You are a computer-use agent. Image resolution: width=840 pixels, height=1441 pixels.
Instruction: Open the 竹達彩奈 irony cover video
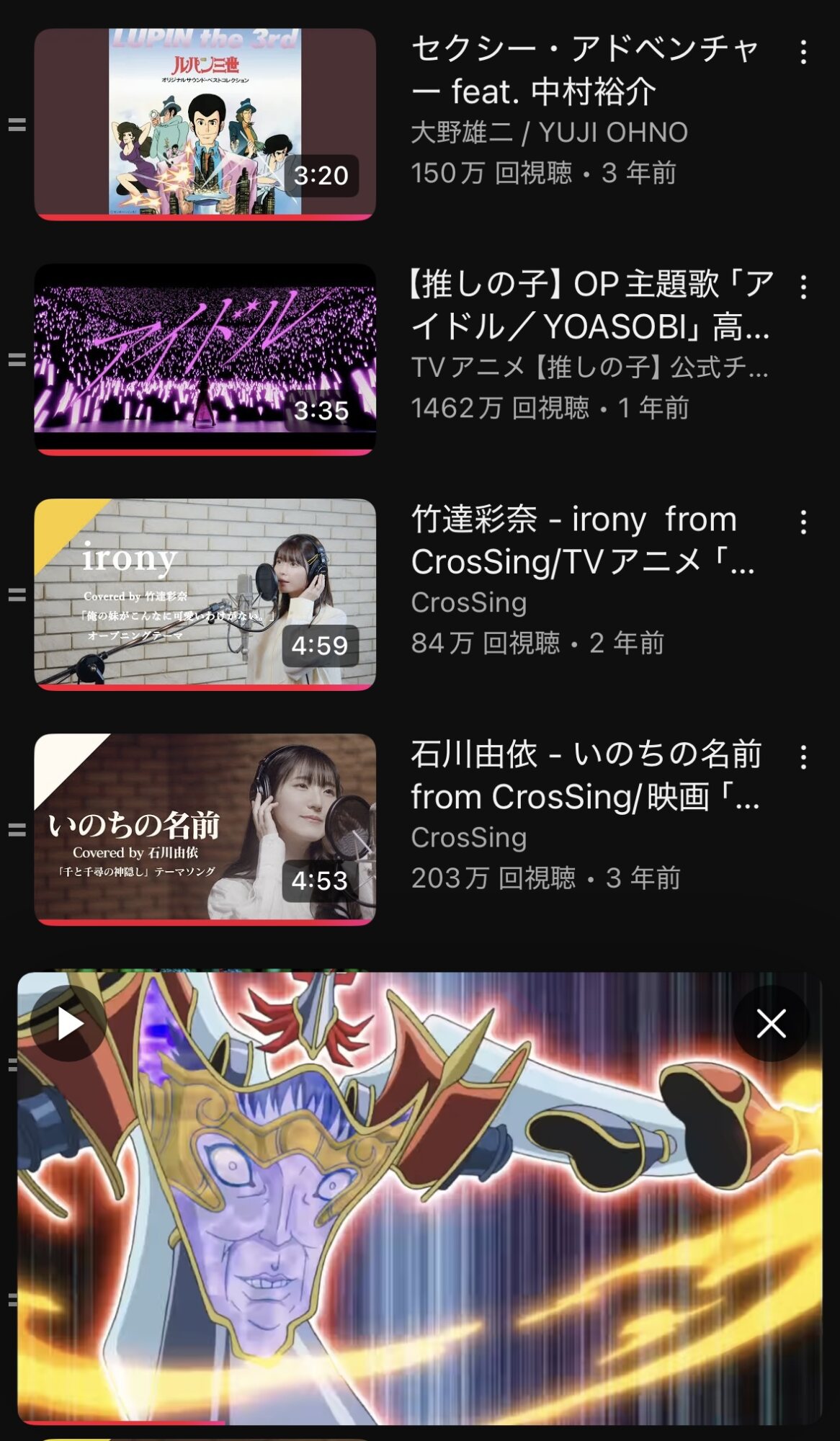tap(205, 594)
